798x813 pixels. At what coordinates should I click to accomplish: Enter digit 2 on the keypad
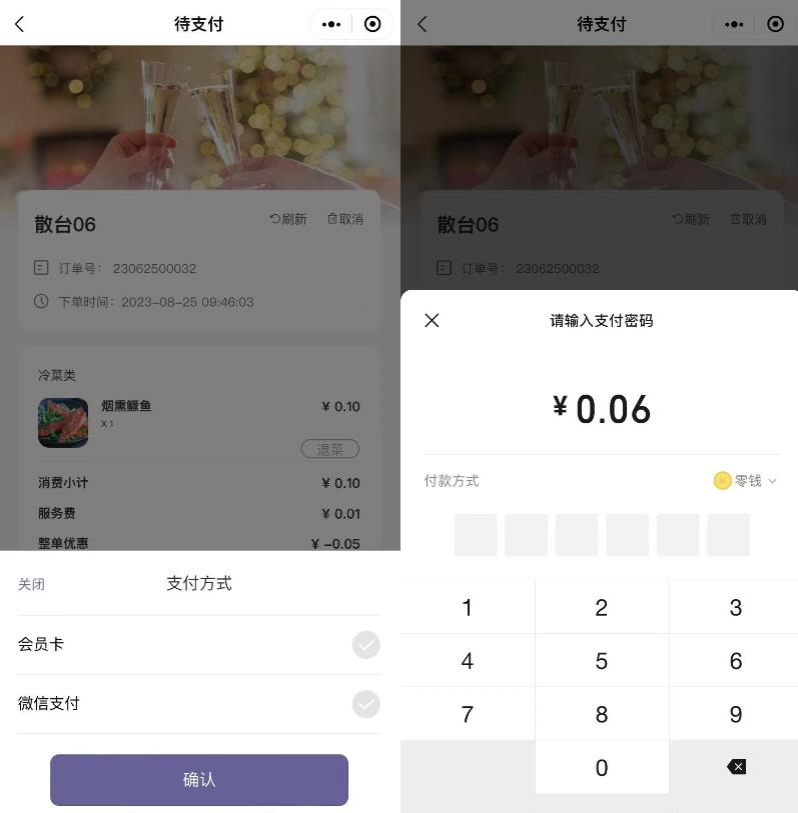[601, 608]
